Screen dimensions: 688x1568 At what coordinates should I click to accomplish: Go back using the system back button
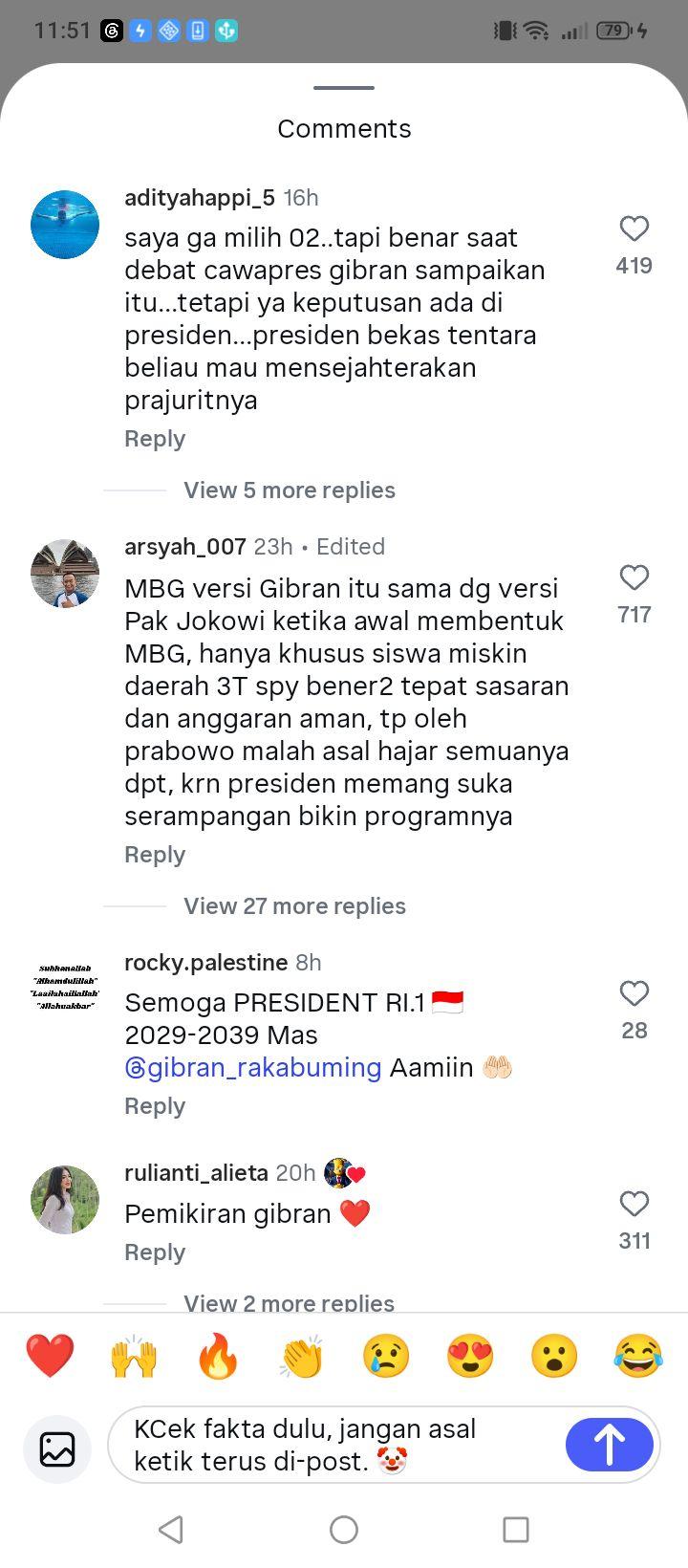(x=171, y=1530)
